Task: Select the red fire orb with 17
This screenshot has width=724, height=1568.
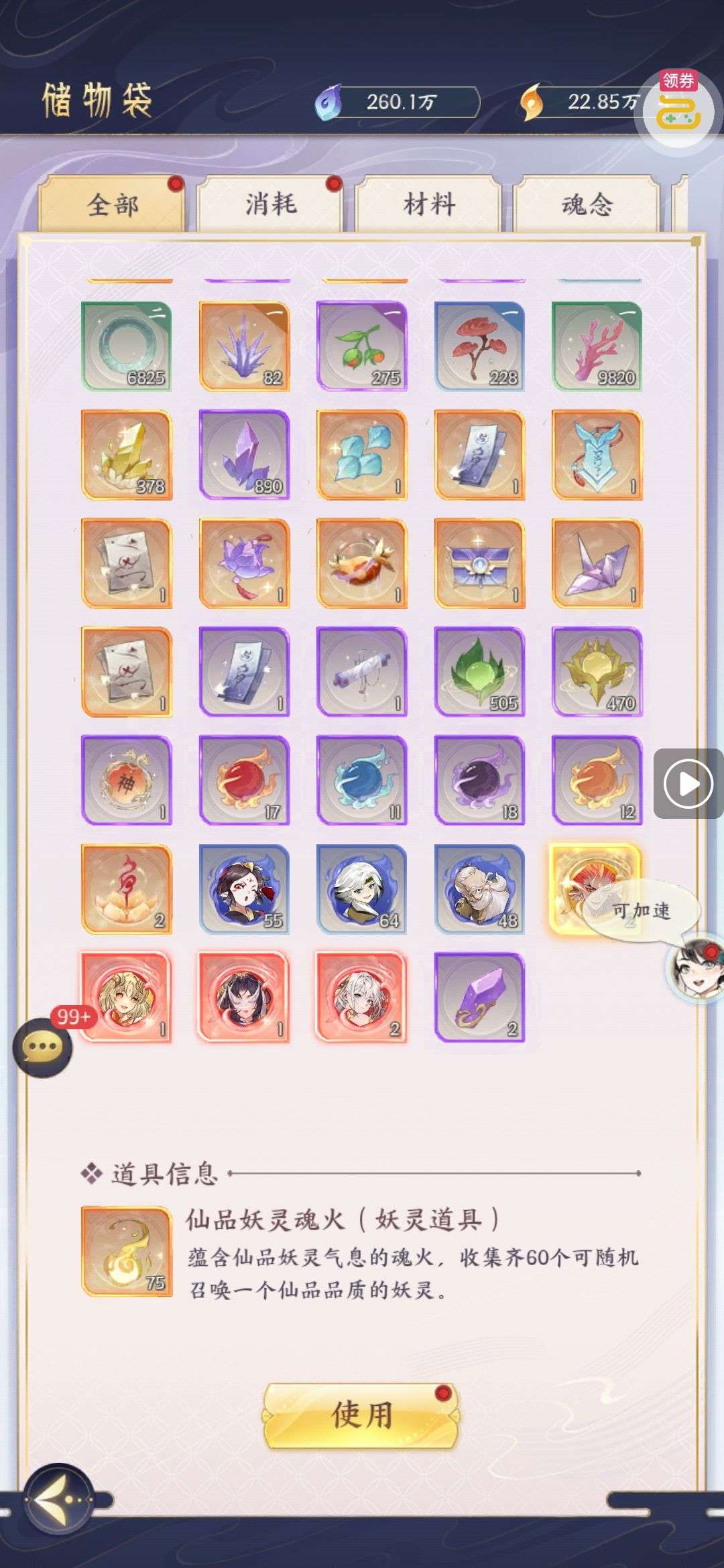Action: tap(245, 781)
